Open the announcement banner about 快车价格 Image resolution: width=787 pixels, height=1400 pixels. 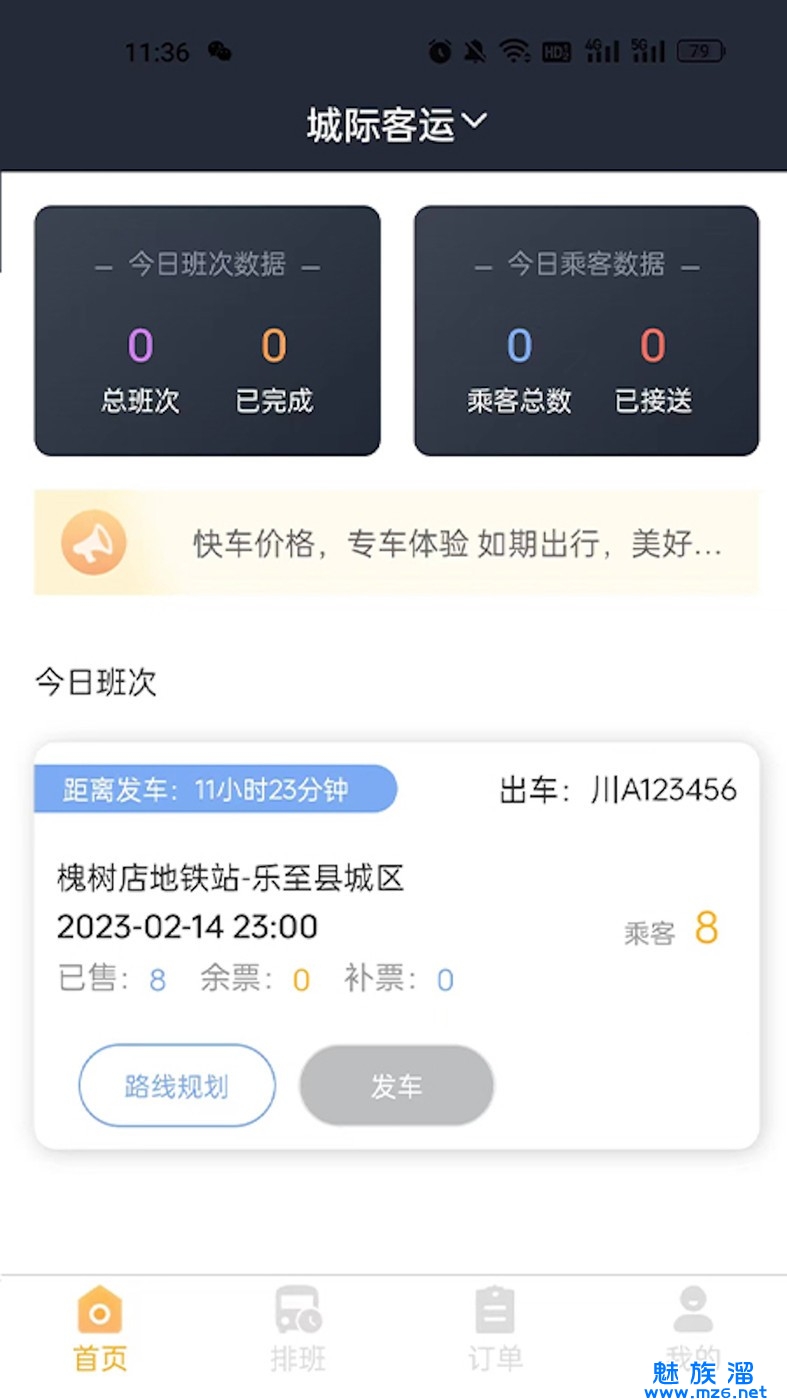pyautogui.click(x=396, y=543)
